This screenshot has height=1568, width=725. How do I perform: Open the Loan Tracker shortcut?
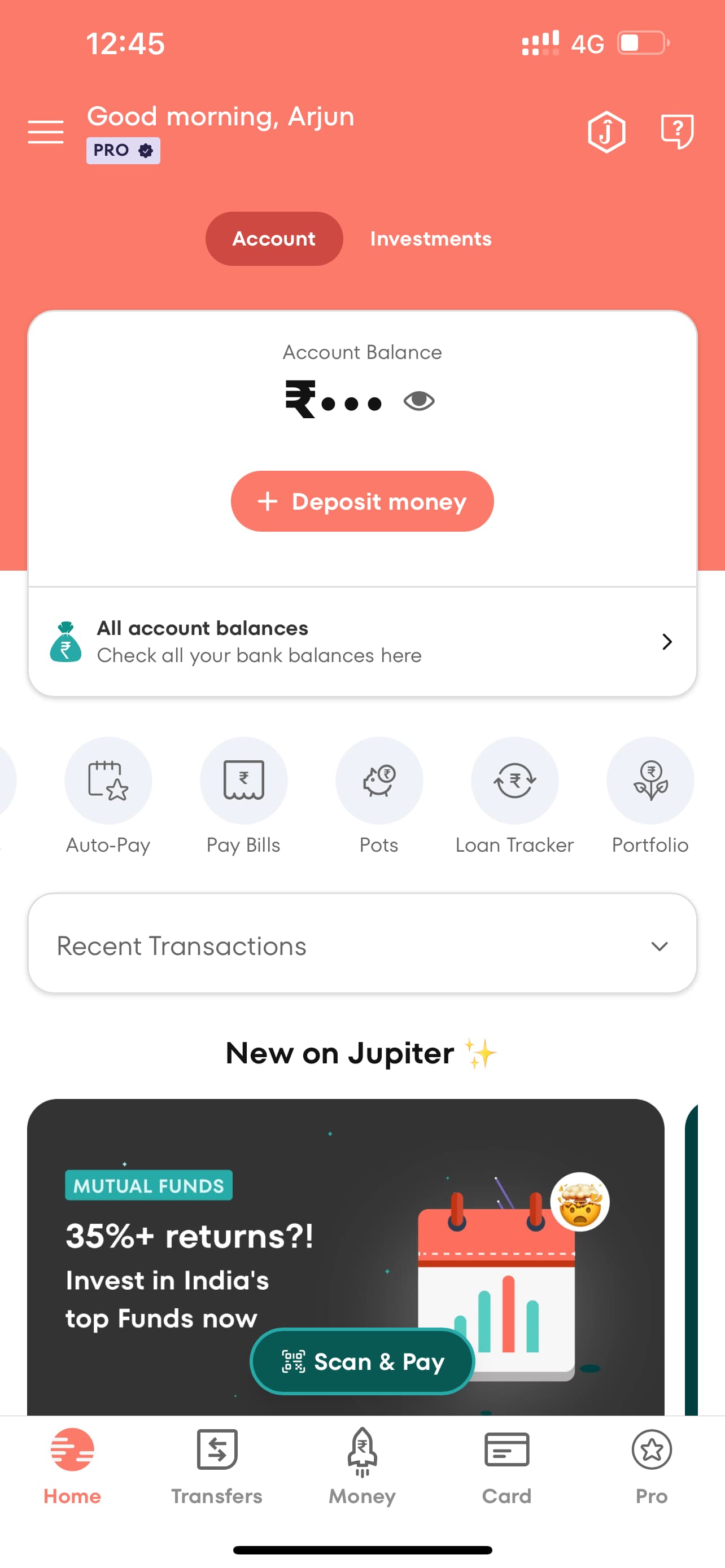[514, 781]
